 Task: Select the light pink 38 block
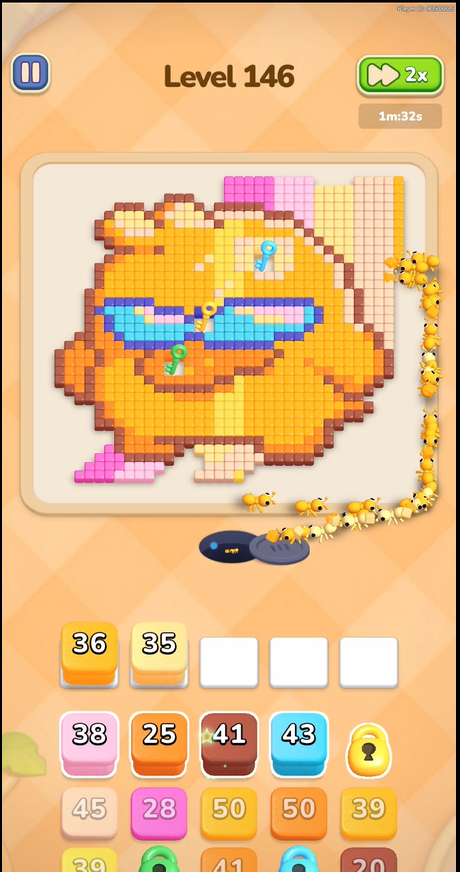coord(89,744)
